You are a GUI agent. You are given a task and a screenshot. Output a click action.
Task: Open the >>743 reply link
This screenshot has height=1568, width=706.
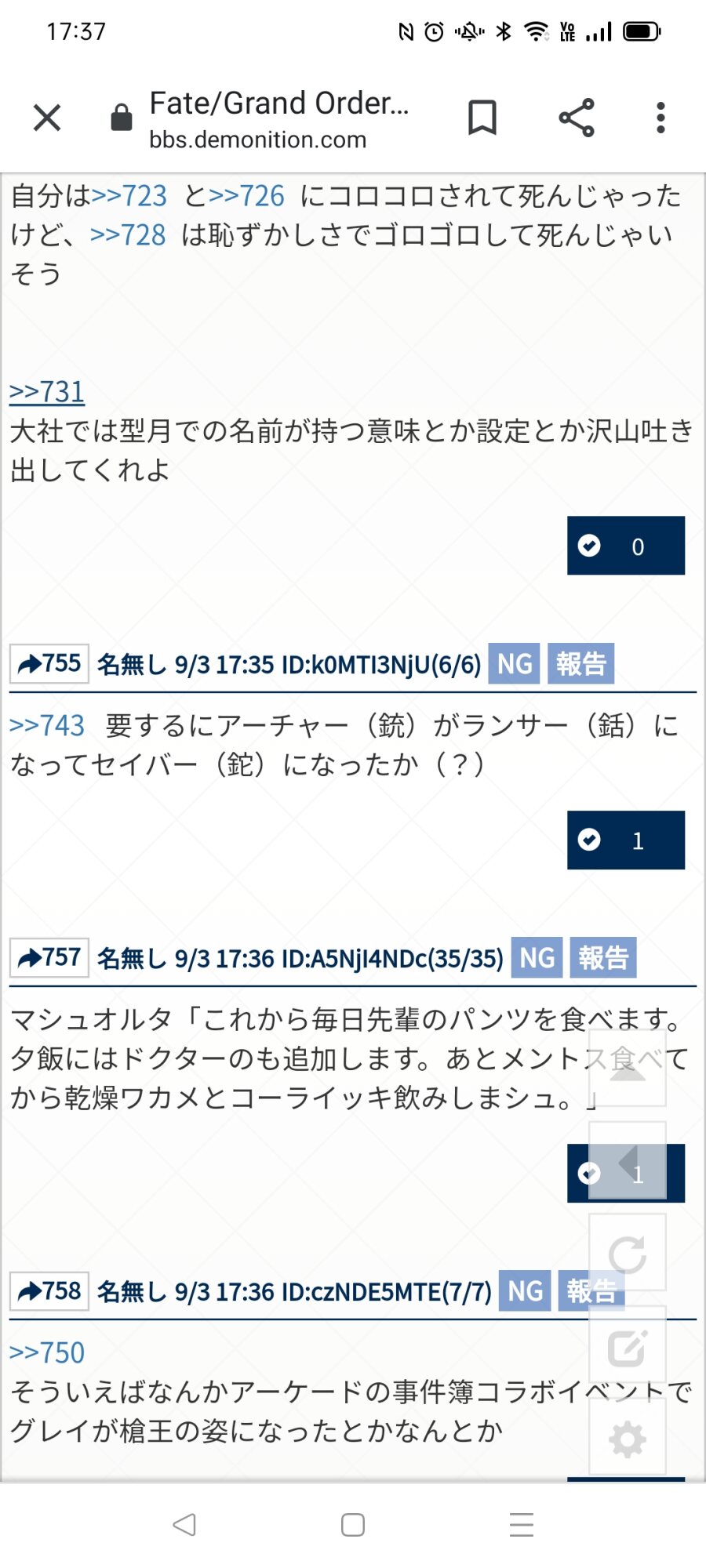point(47,725)
